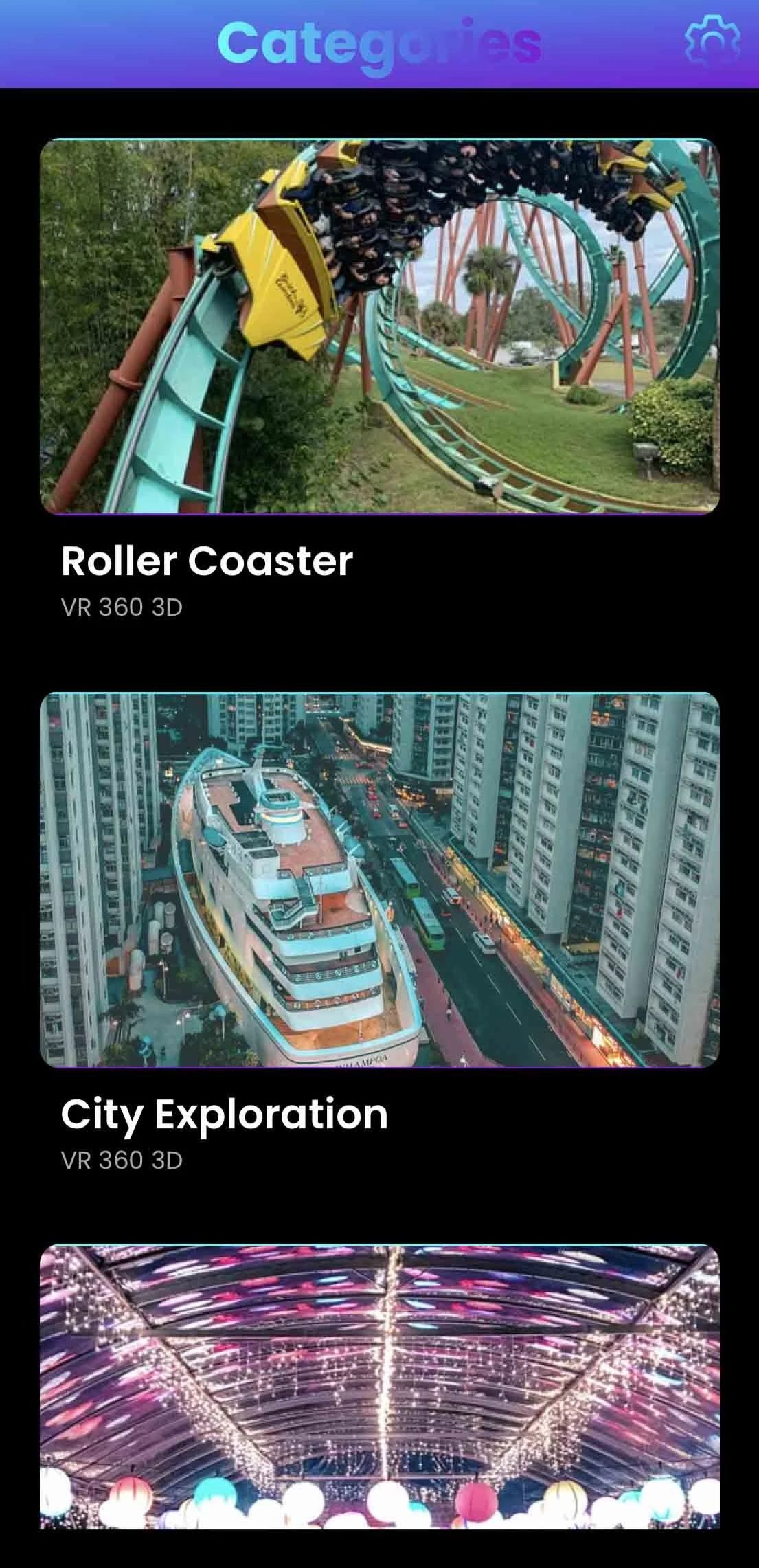Open the lantern lights category card
Viewport: 759px width, 1568px height.
pyautogui.click(x=379, y=1388)
